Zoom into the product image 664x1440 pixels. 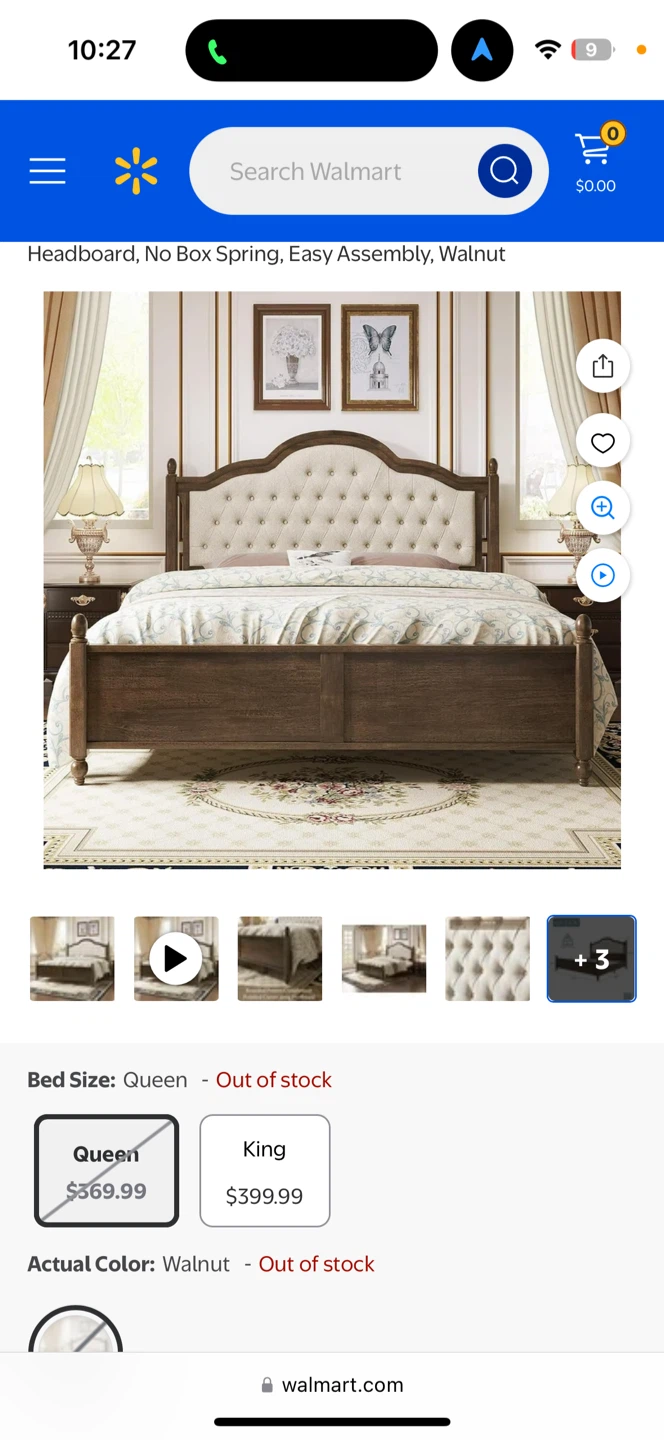[602, 508]
